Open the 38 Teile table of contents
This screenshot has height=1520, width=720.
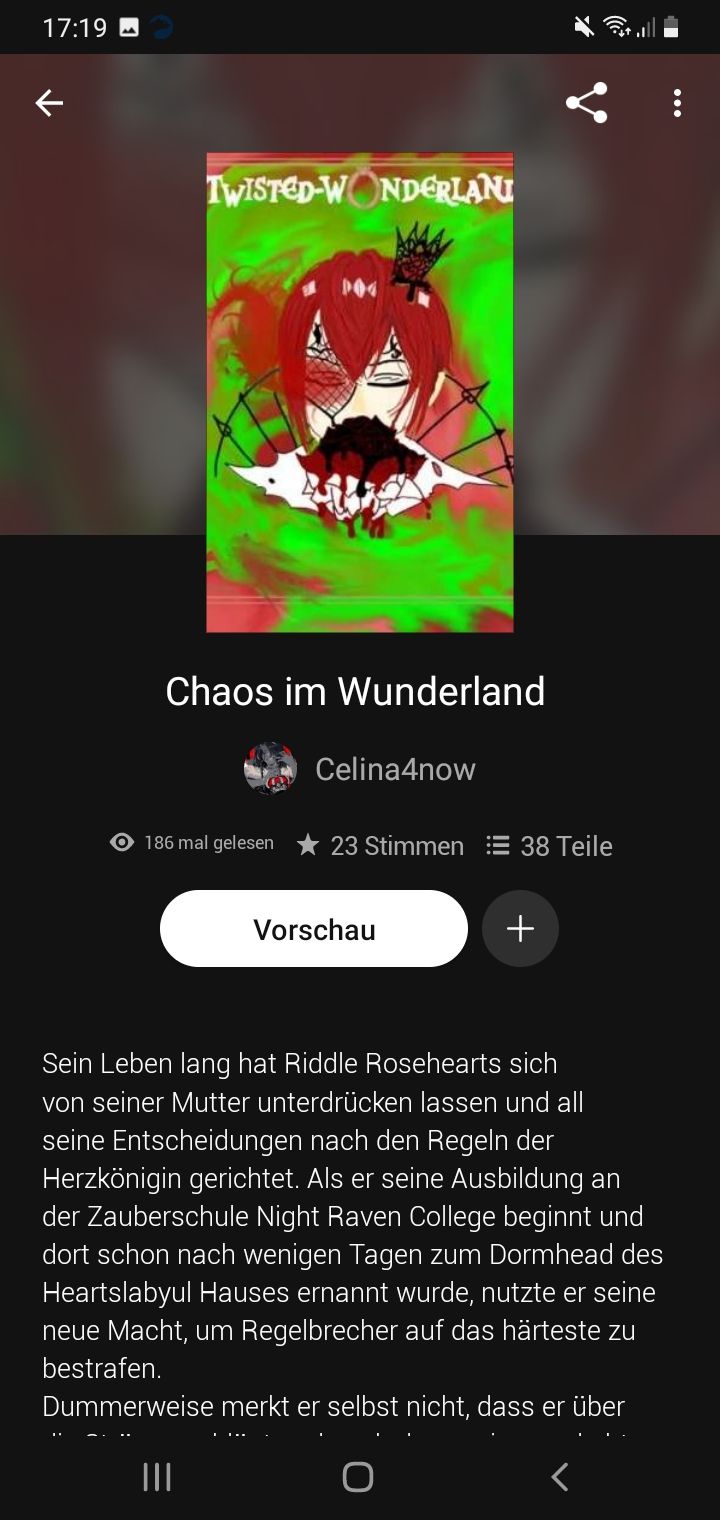point(549,846)
